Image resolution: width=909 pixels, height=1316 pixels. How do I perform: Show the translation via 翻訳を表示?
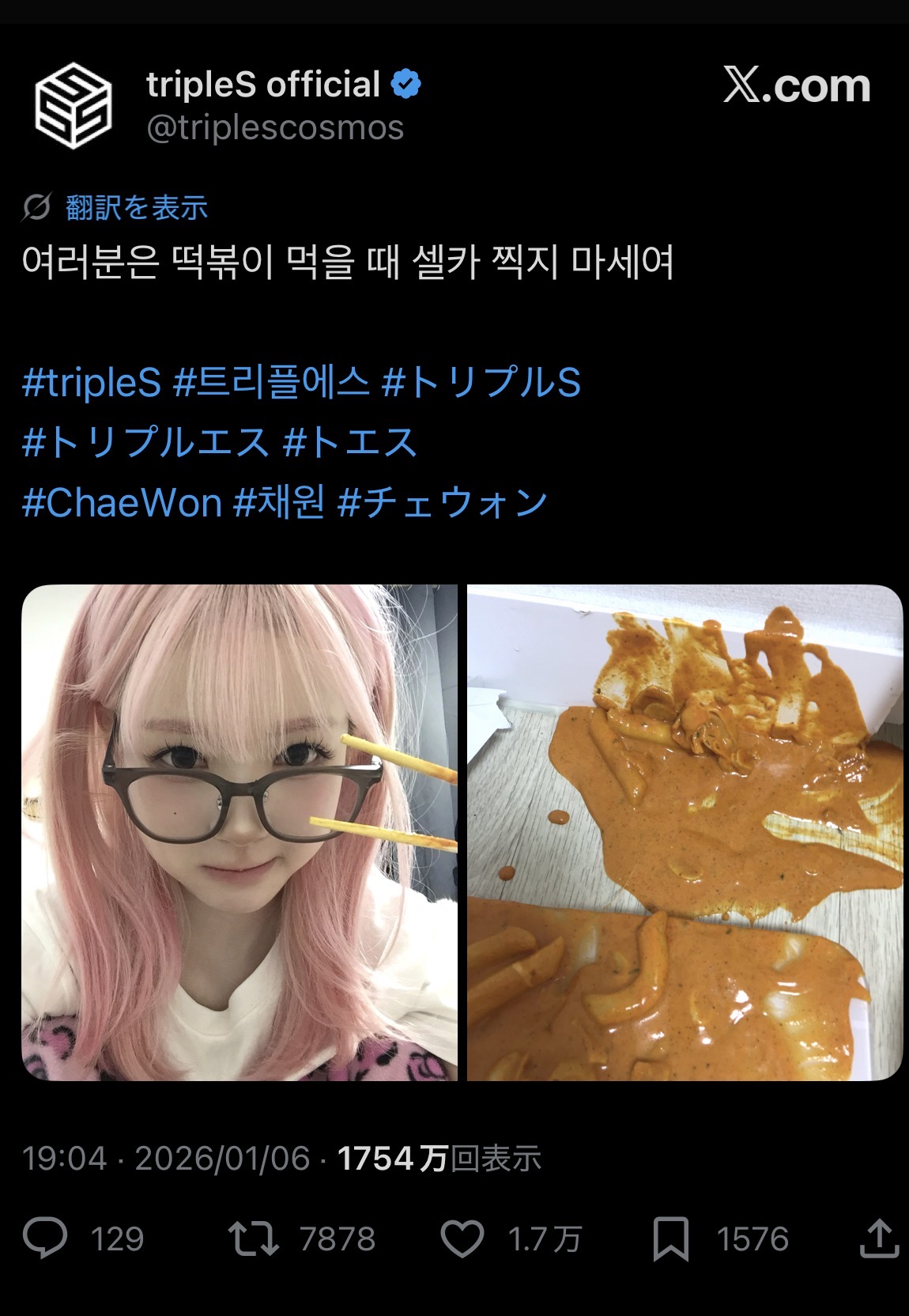[x=136, y=207]
